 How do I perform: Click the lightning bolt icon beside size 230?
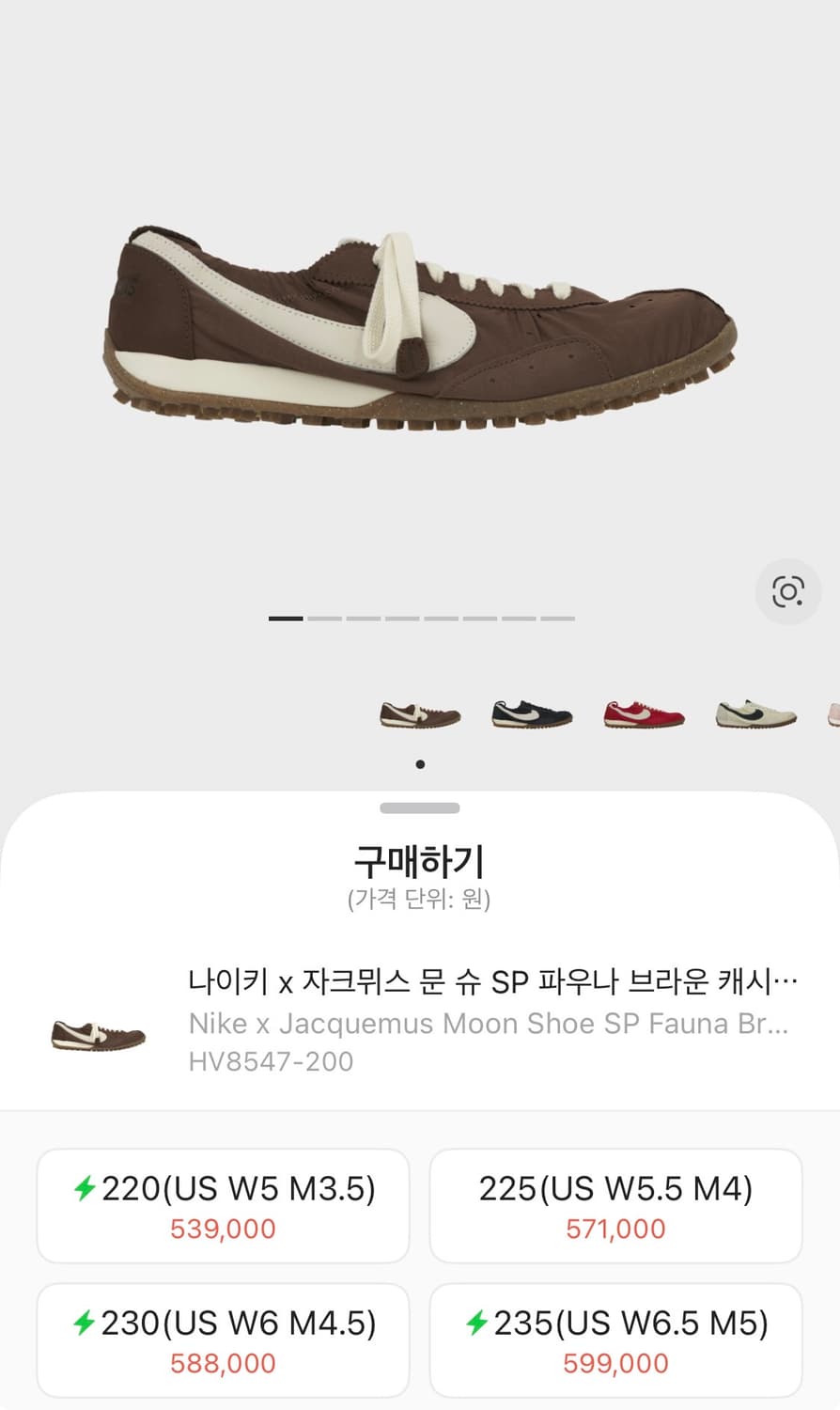[x=86, y=1323]
